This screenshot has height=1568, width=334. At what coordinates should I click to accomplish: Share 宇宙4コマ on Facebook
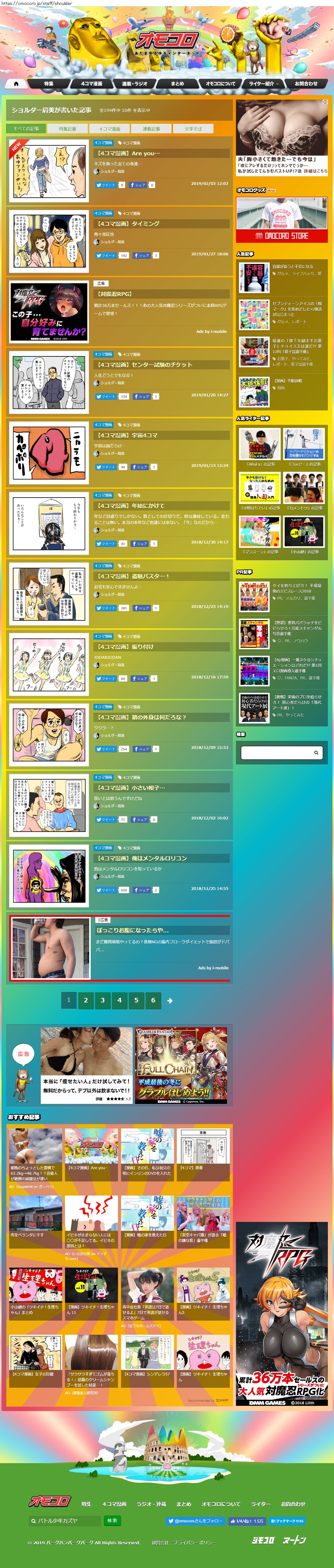(140, 467)
